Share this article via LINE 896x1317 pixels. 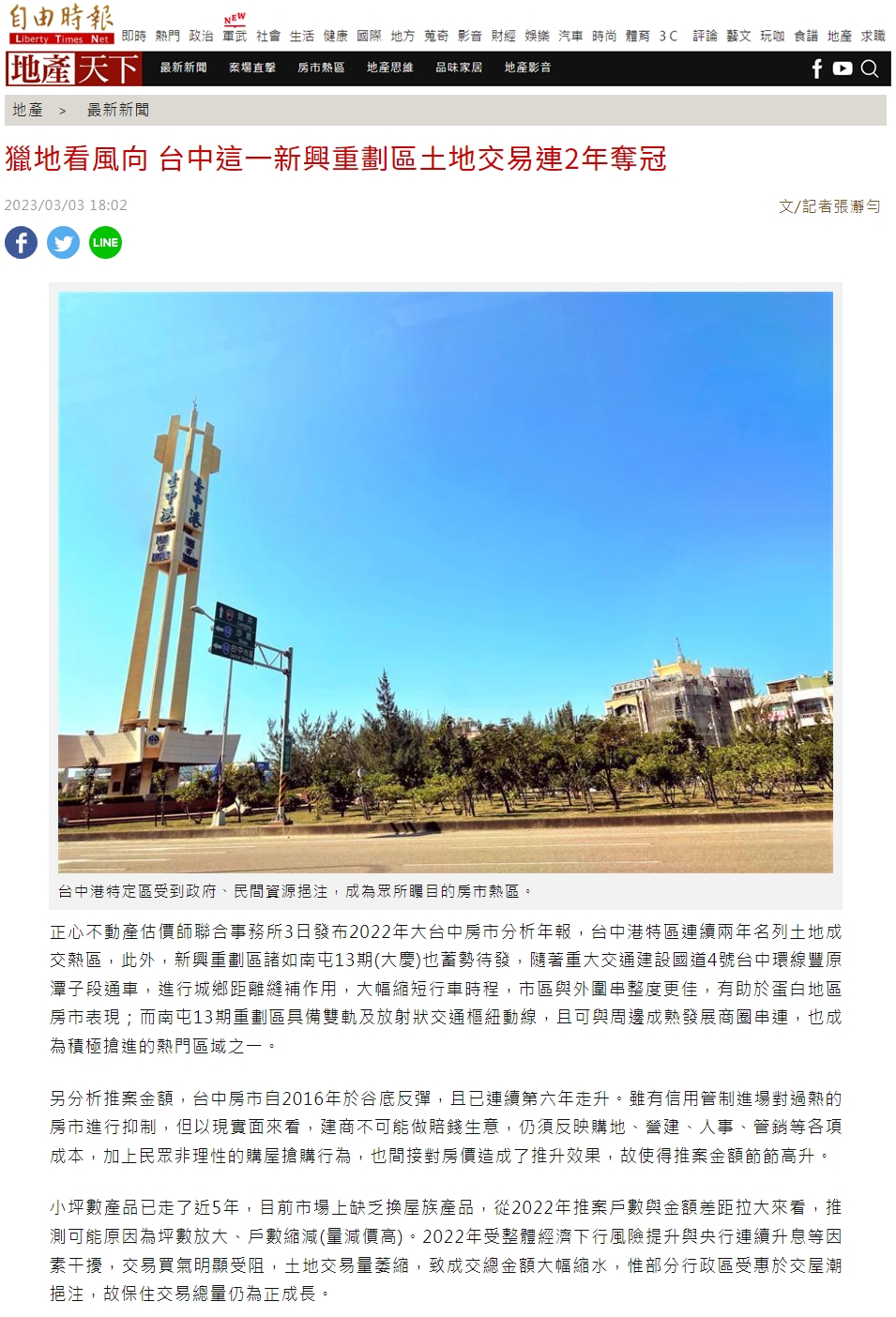tap(105, 243)
